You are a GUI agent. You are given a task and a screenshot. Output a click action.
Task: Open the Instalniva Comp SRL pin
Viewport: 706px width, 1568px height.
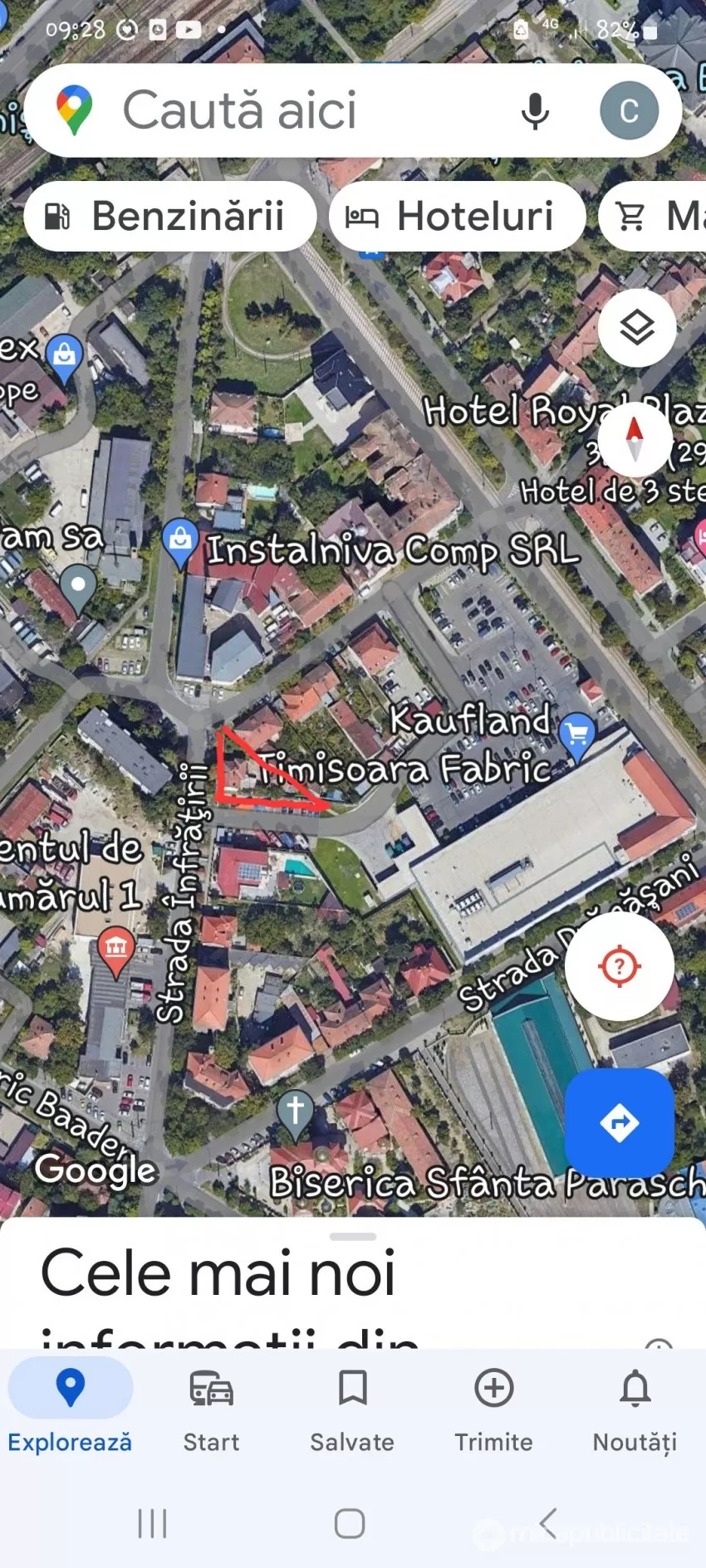180,543
